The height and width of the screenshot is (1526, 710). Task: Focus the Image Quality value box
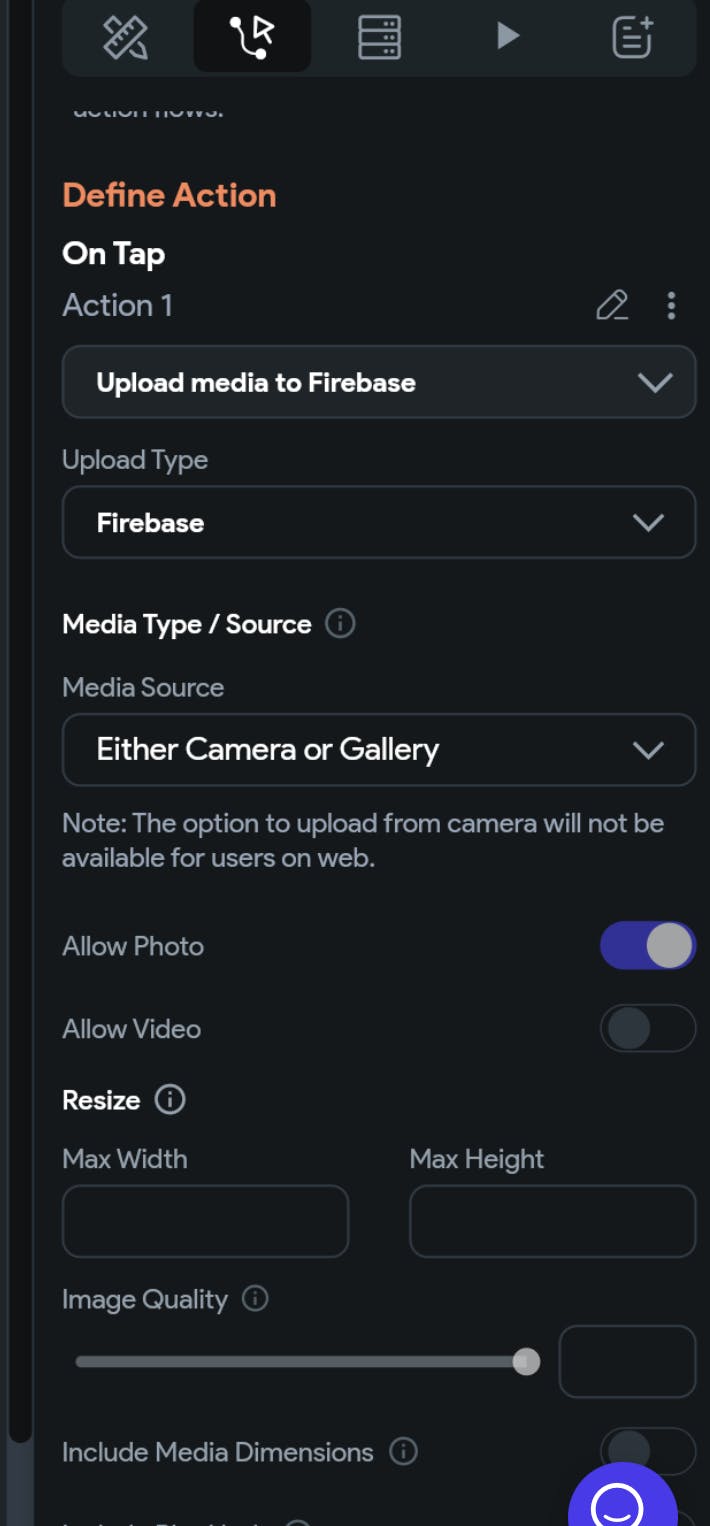pyautogui.click(x=627, y=1361)
